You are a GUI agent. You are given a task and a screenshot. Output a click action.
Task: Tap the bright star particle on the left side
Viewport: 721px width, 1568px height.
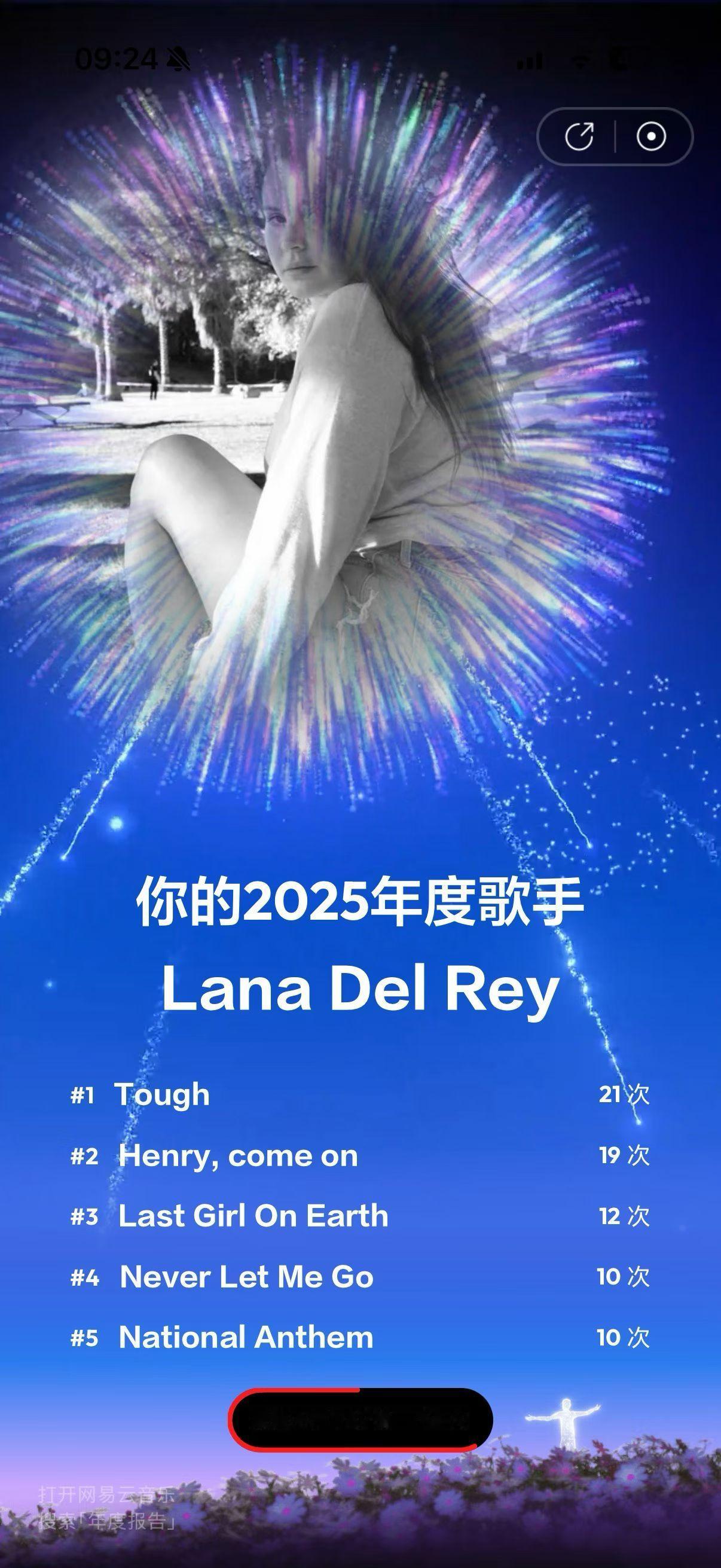(x=115, y=825)
